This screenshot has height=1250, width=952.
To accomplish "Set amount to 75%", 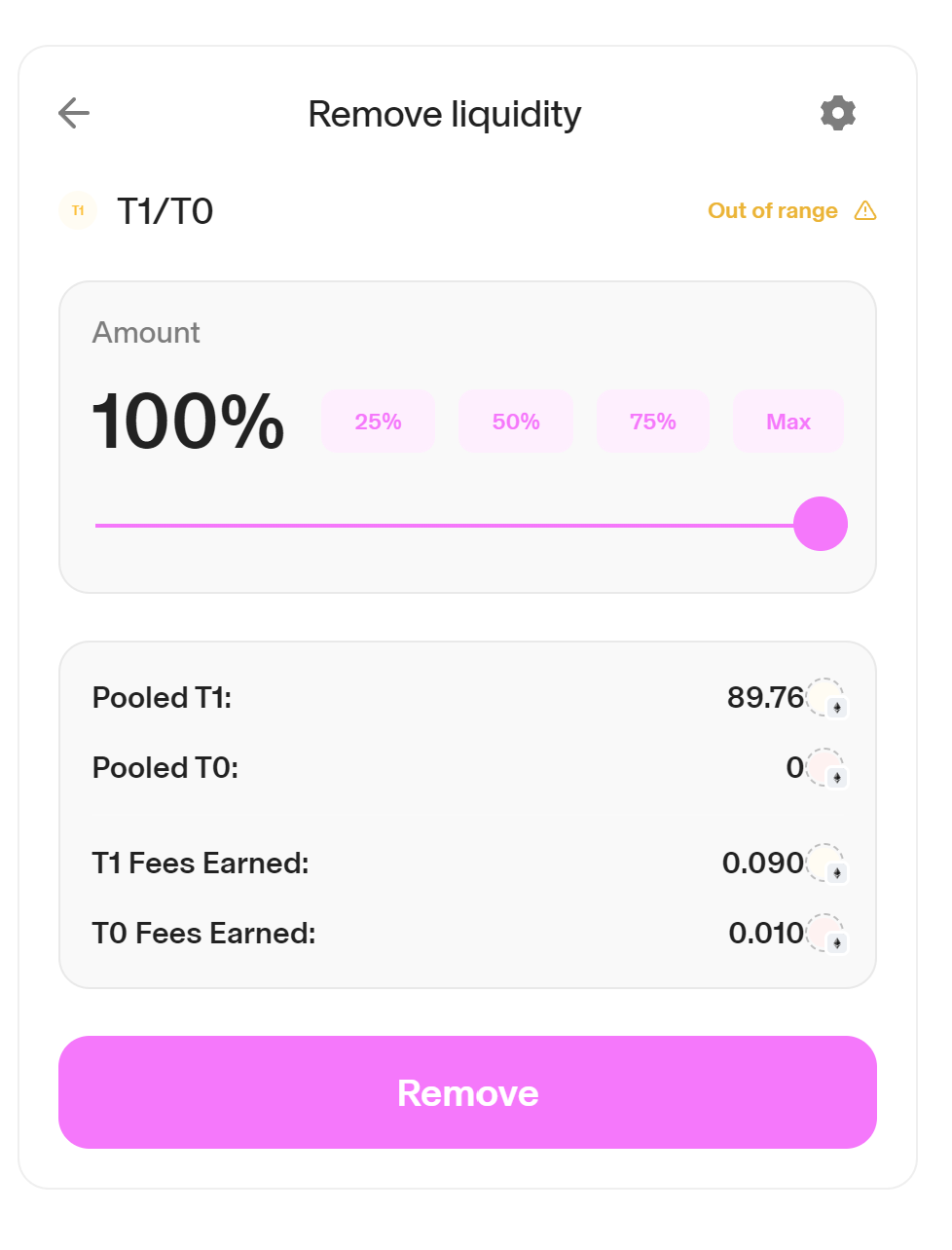I will [x=652, y=422].
